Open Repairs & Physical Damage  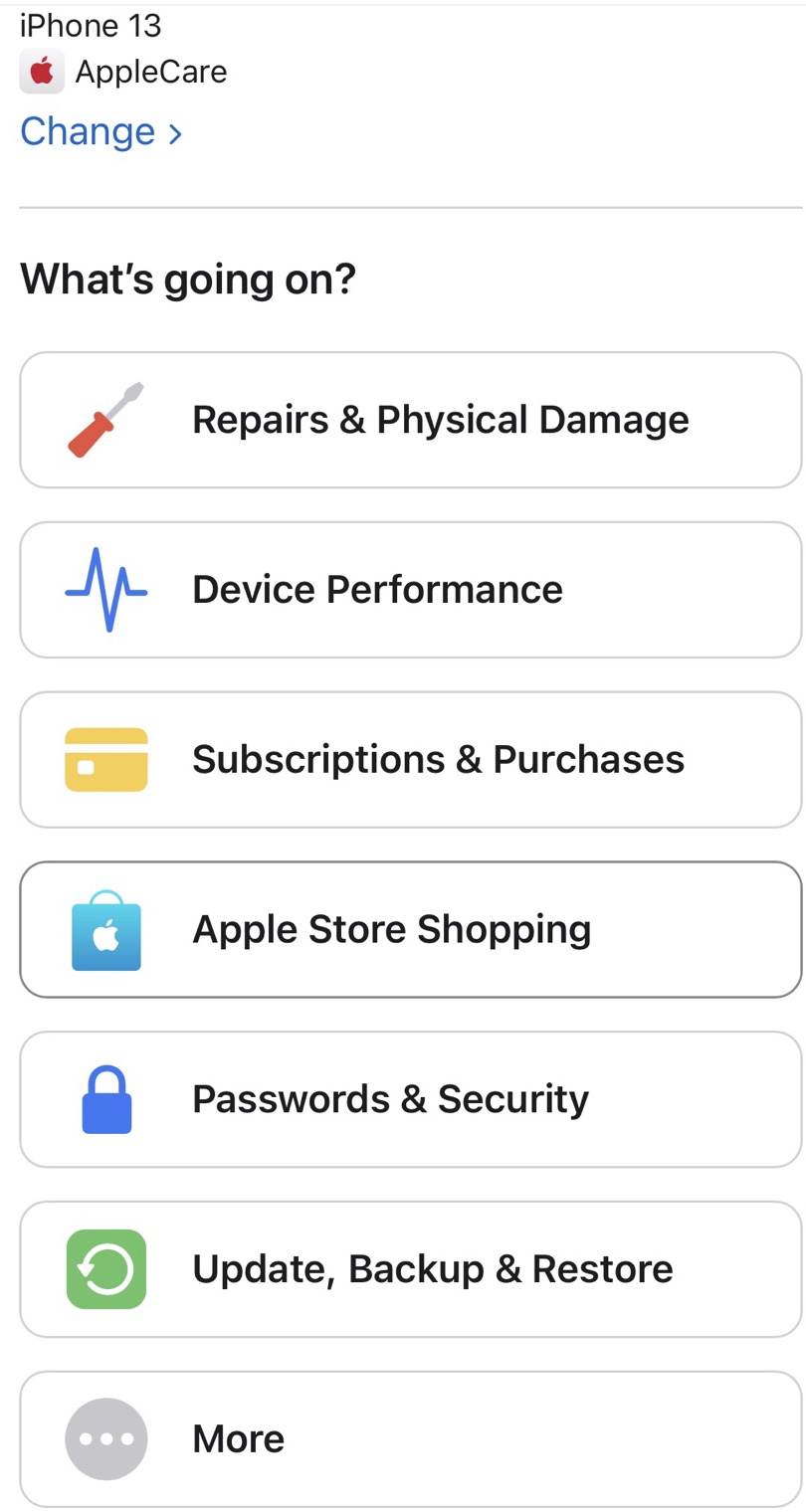pos(410,420)
